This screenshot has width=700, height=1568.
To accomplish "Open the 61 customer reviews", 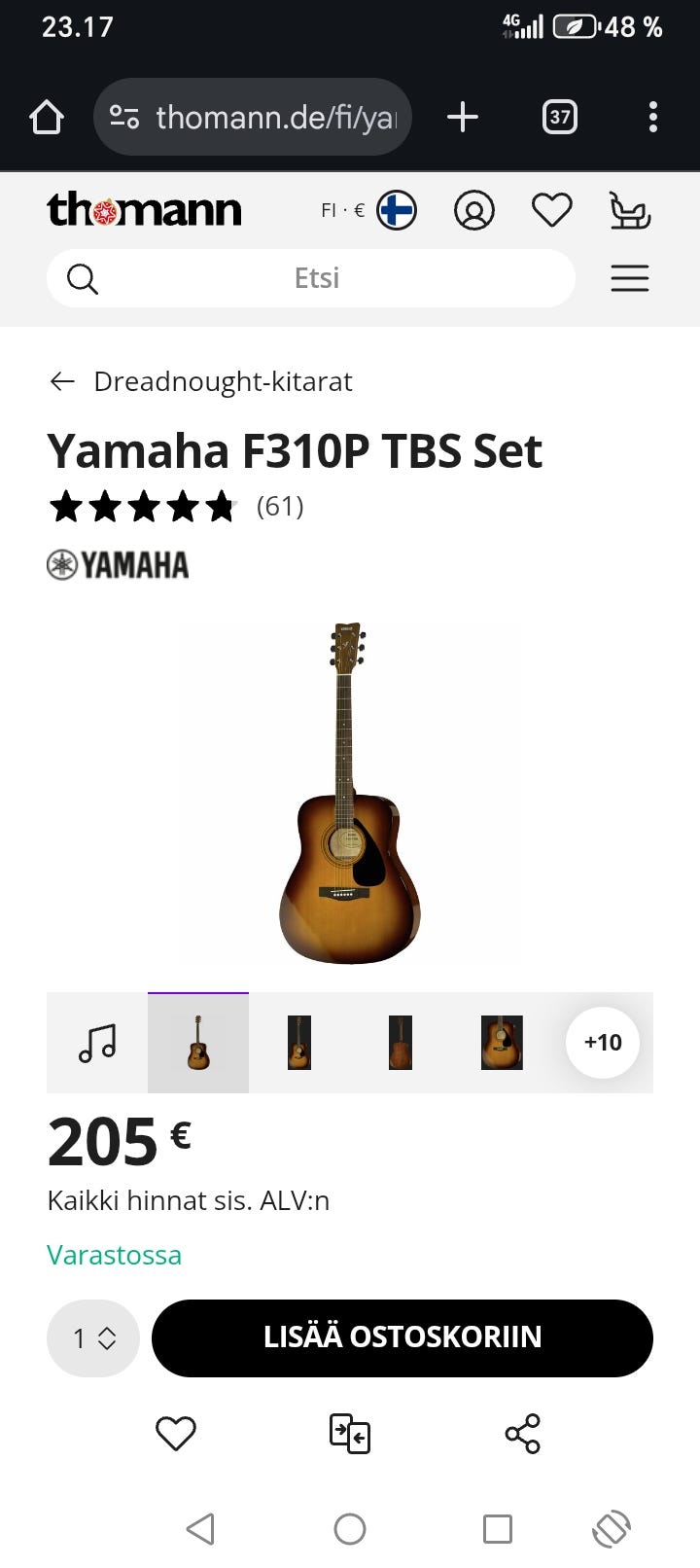I will coord(279,506).
